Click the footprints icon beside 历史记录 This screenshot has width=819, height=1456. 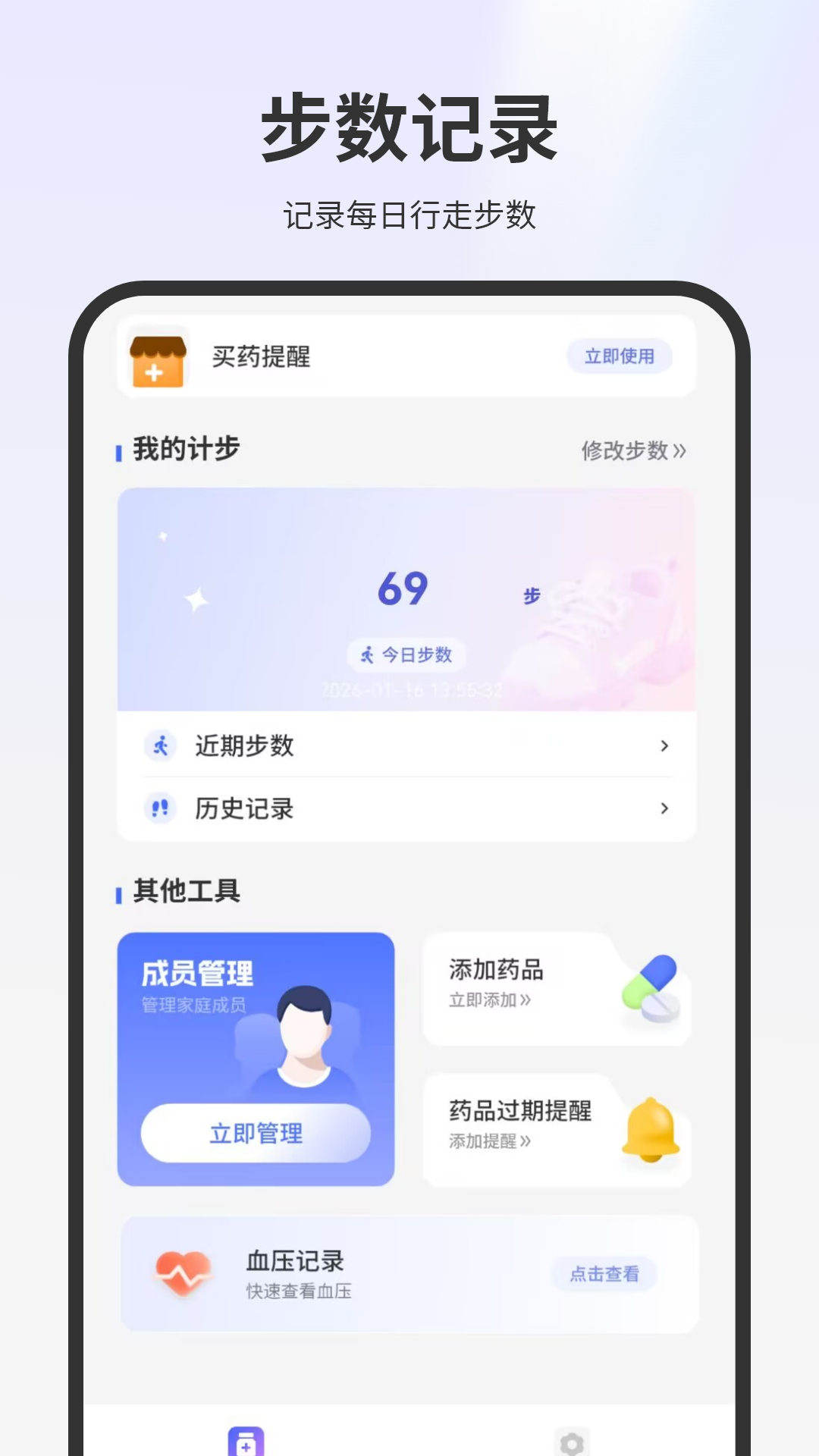(159, 808)
